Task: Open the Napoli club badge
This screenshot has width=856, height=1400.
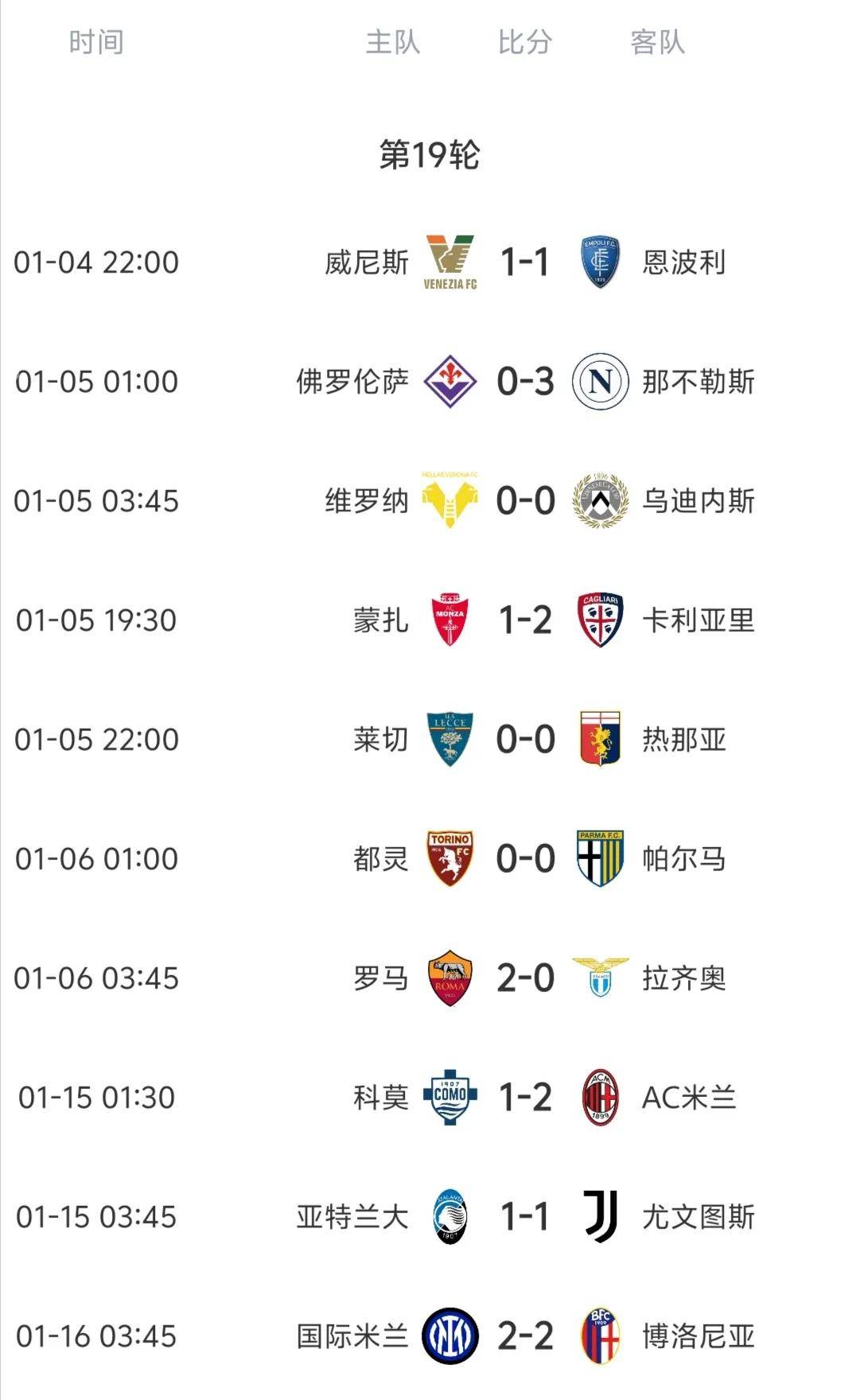Action: click(x=601, y=381)
